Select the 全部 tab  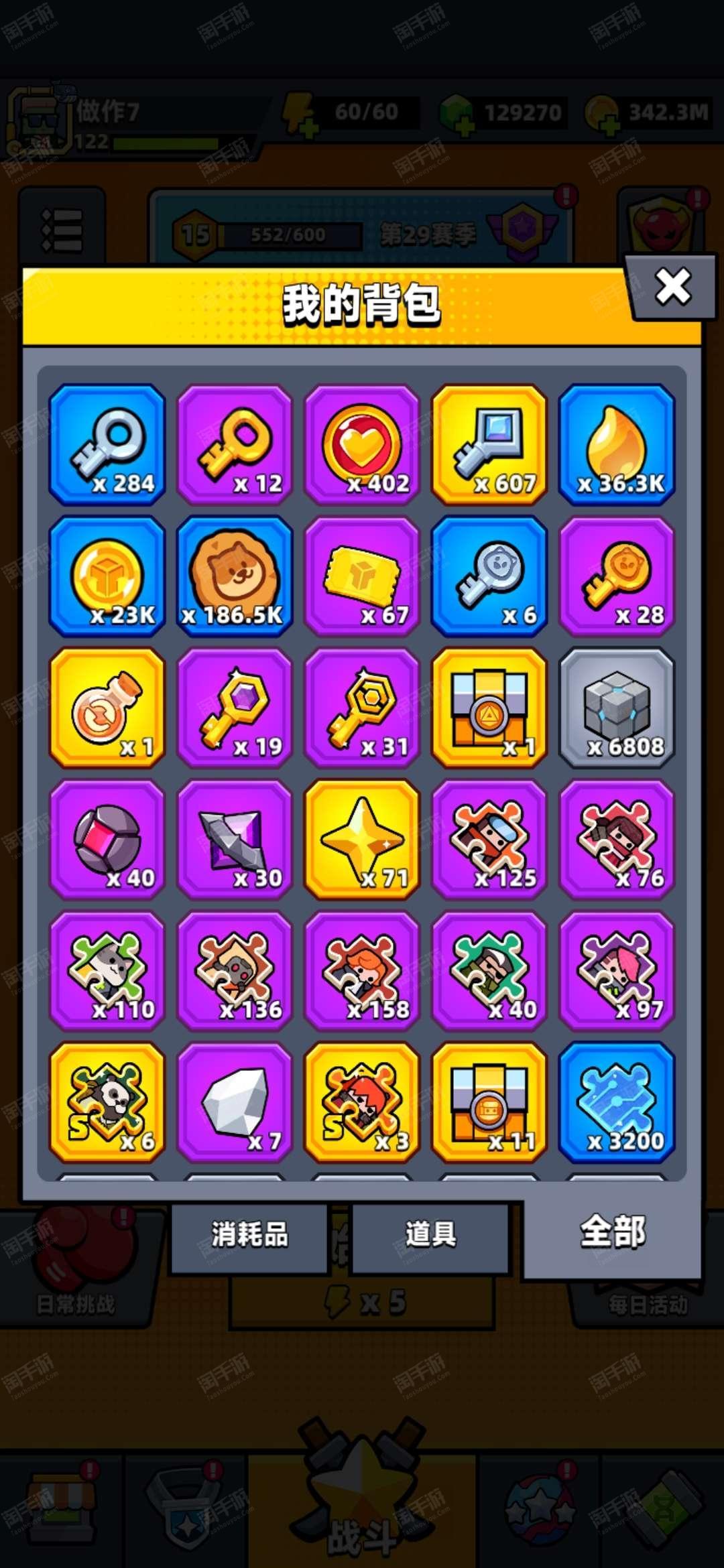(612, 1232)
